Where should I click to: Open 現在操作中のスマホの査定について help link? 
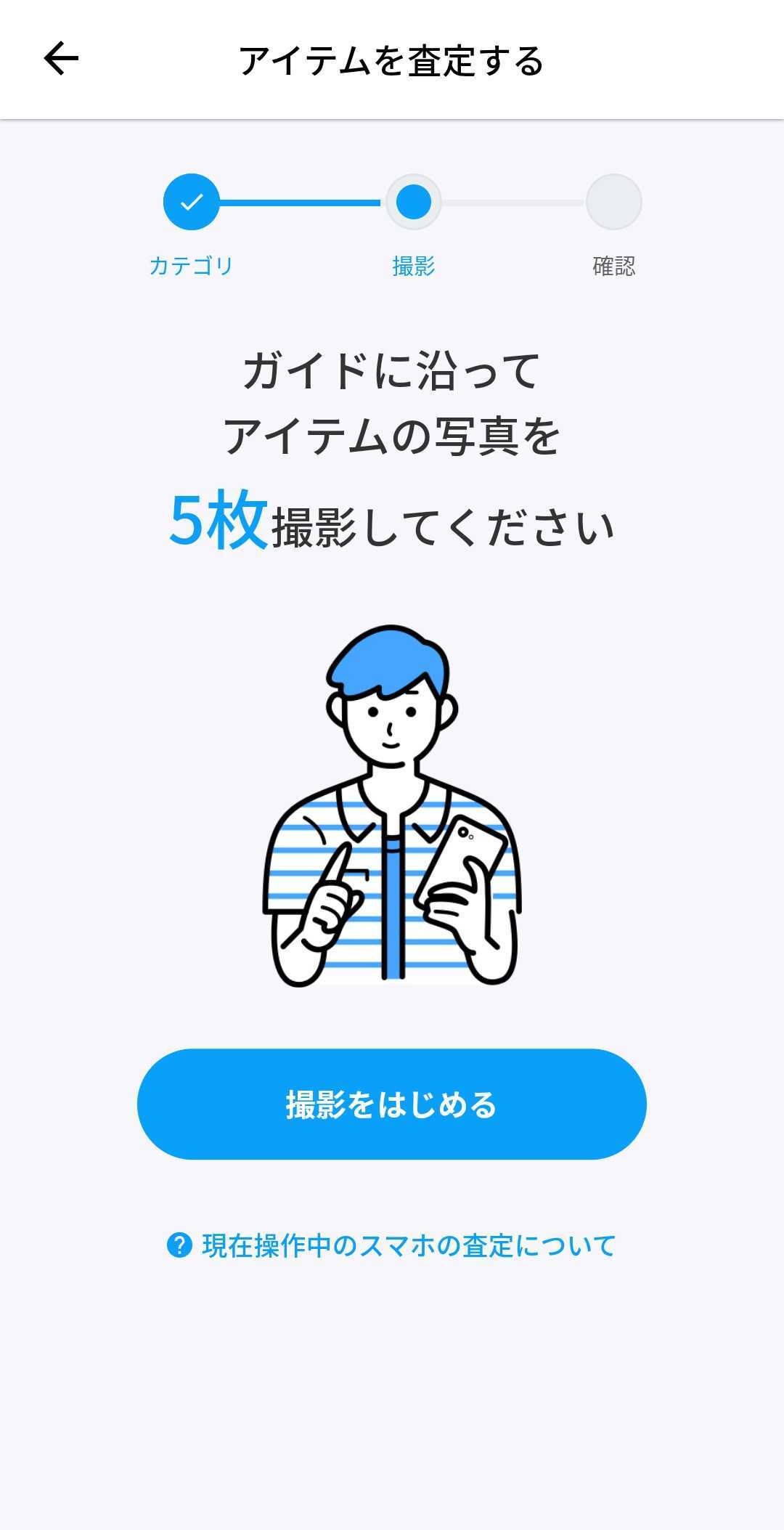pos(392,1245)
